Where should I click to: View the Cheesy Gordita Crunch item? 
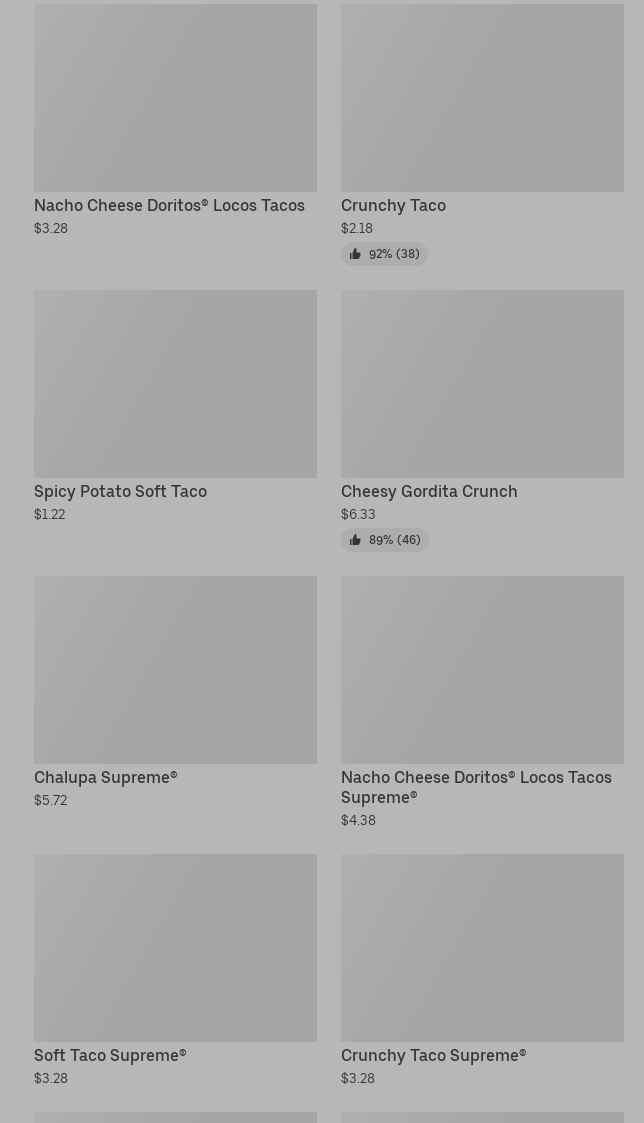click(482, 420)
